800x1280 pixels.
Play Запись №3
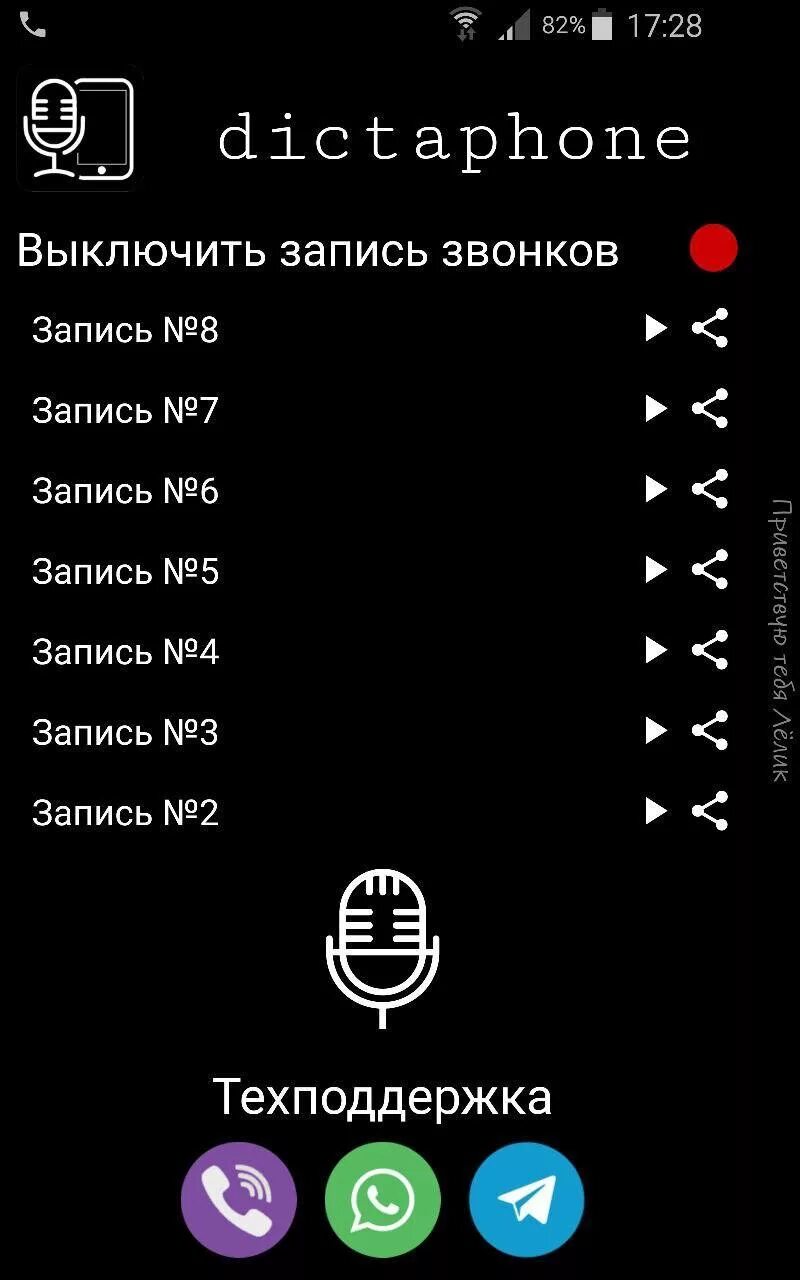coord(655,730)
